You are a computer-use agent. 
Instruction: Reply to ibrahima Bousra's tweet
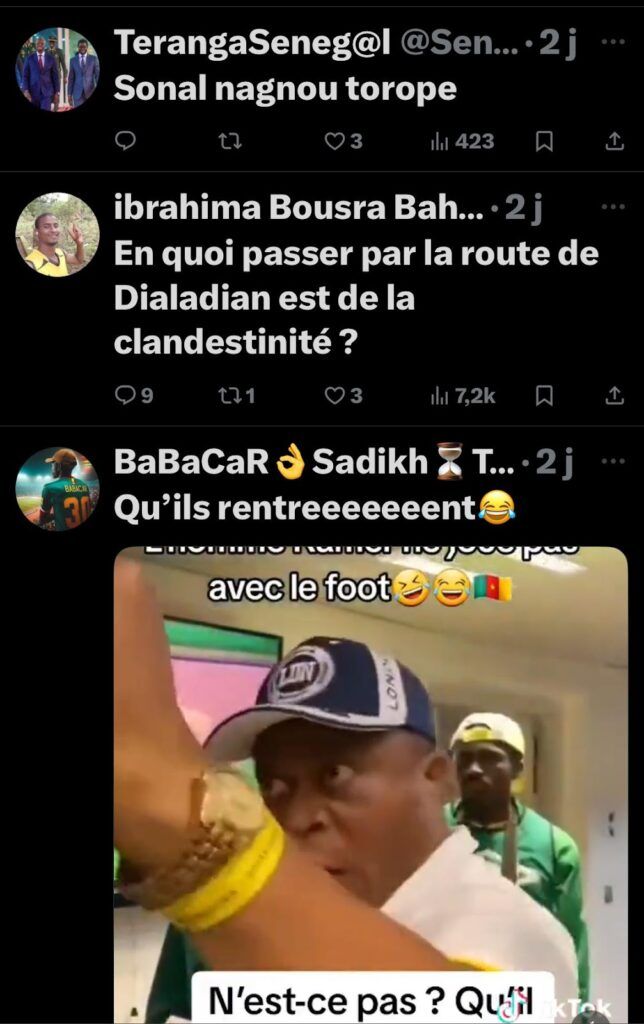tap(125, 396)
